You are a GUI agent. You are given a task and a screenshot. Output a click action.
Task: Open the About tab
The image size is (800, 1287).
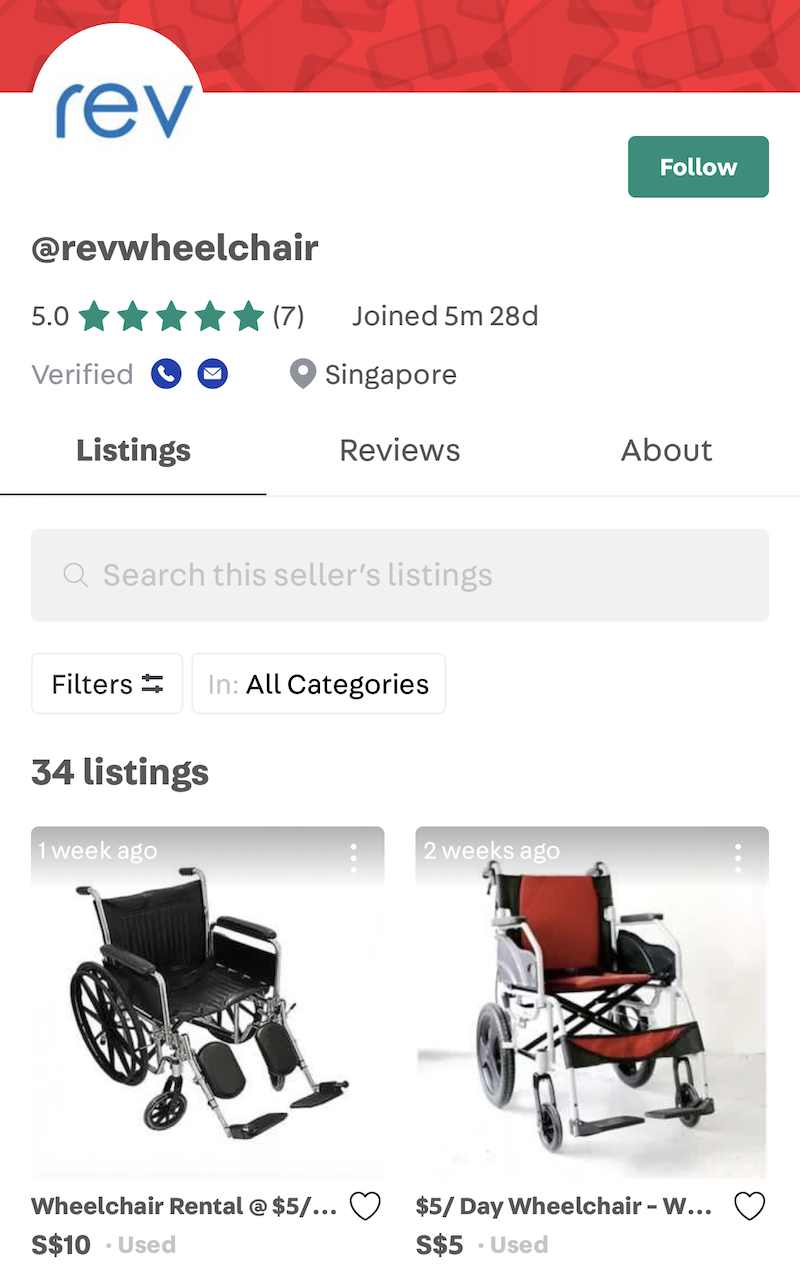coord(666,450)
